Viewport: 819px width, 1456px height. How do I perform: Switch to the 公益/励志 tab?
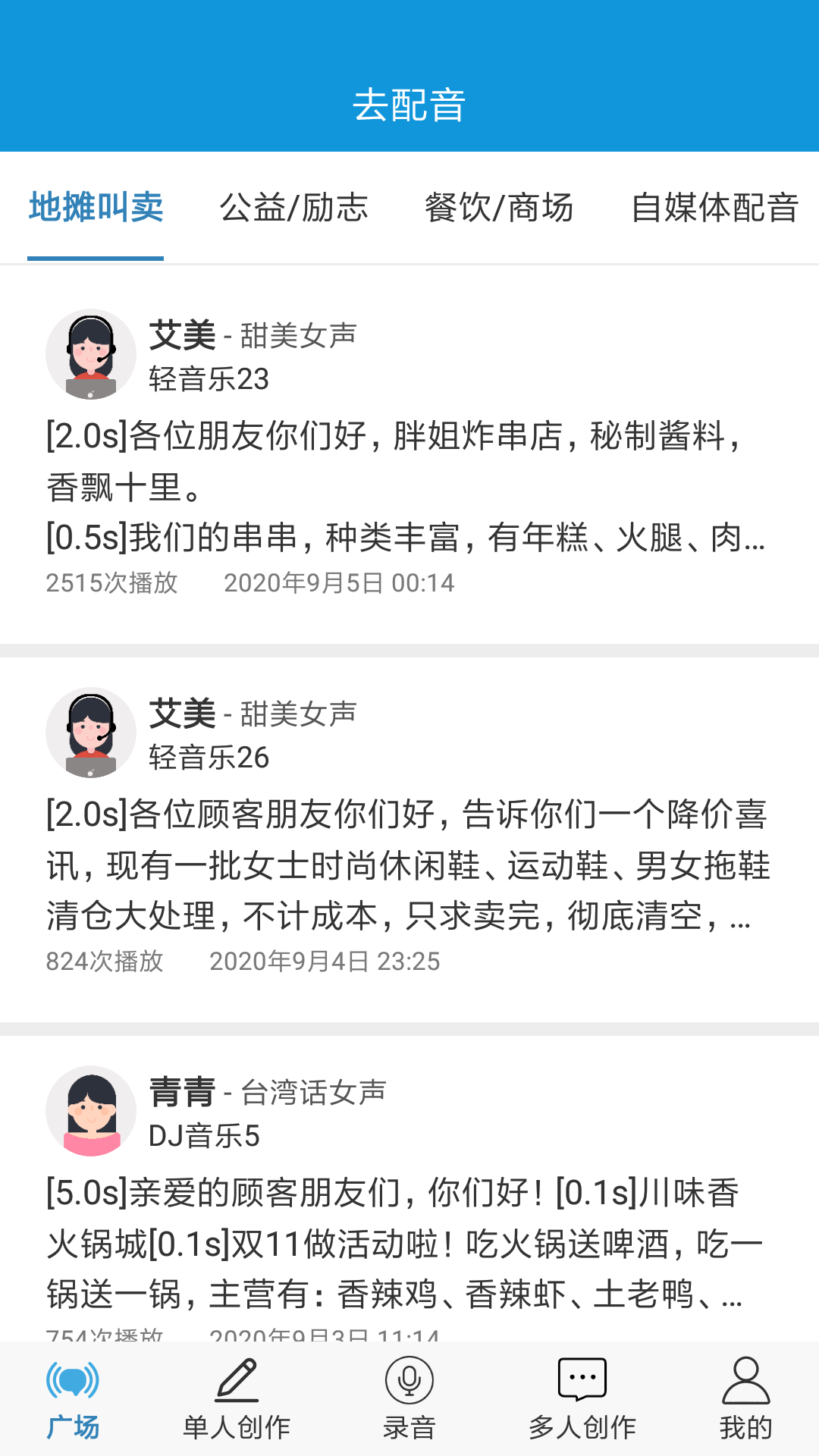point(294,207)
